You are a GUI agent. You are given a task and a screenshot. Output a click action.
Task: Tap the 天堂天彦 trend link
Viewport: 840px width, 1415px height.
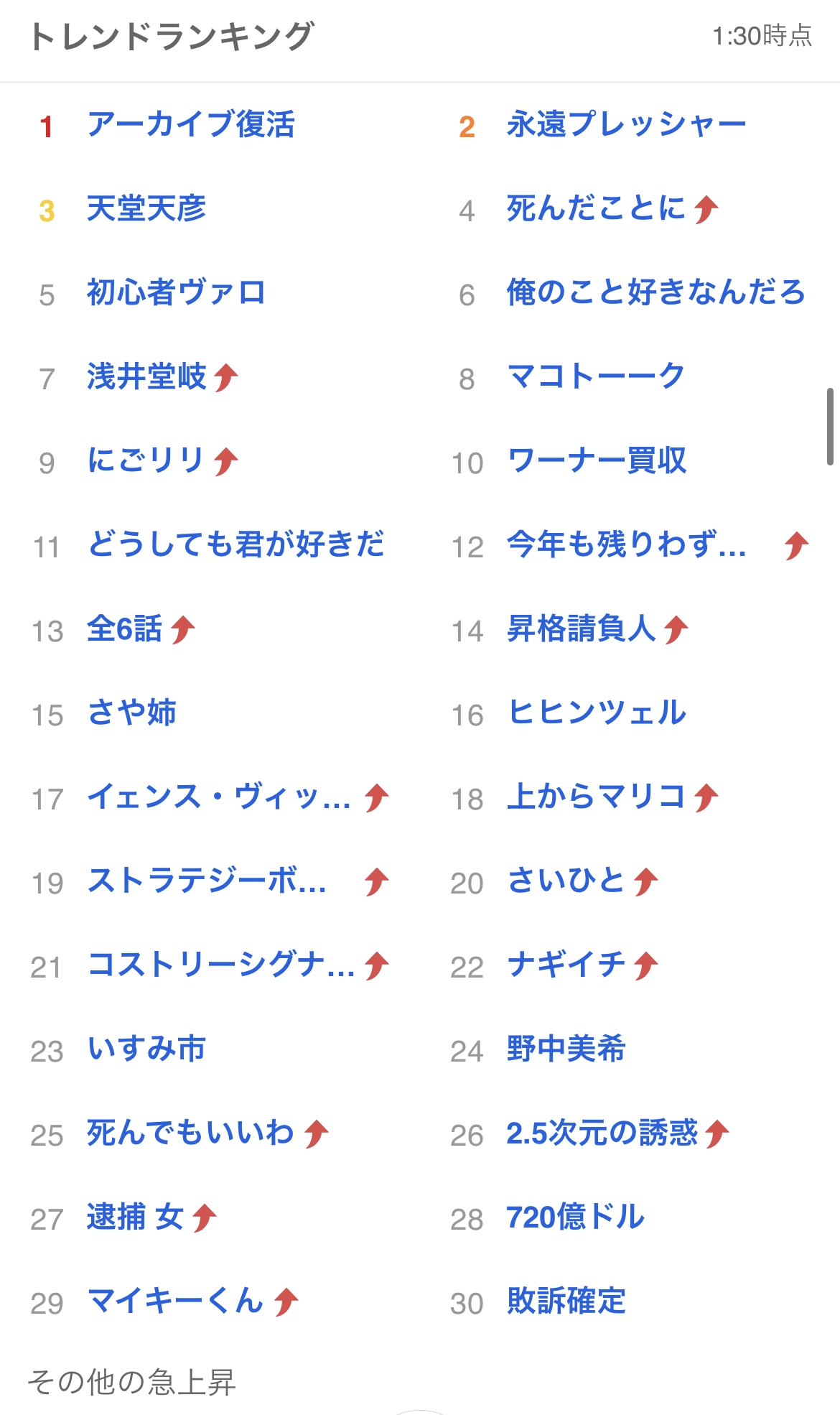click(146, 208)
